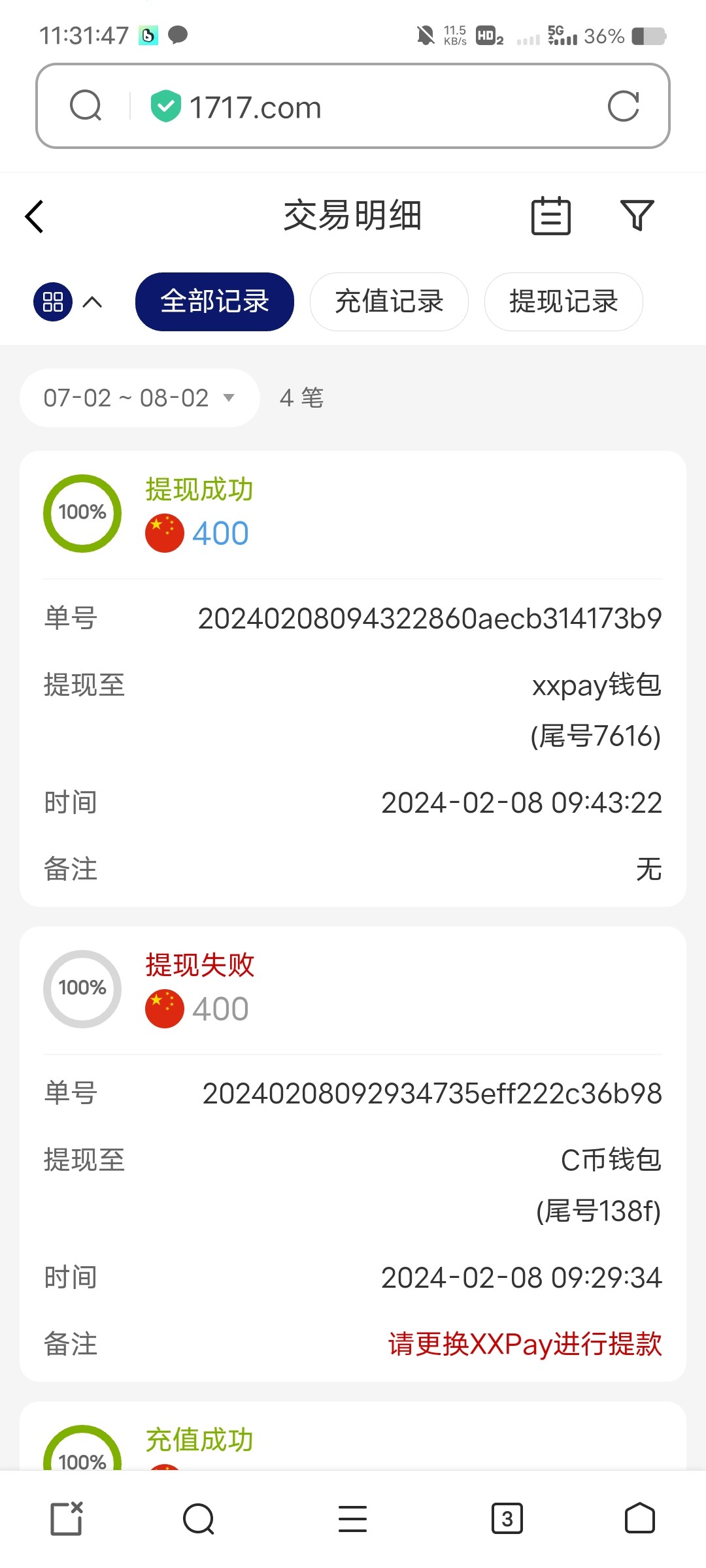706x1568 pixels.
Task: Tap the home icon in the bottom bar
Action: point(641,1519)
